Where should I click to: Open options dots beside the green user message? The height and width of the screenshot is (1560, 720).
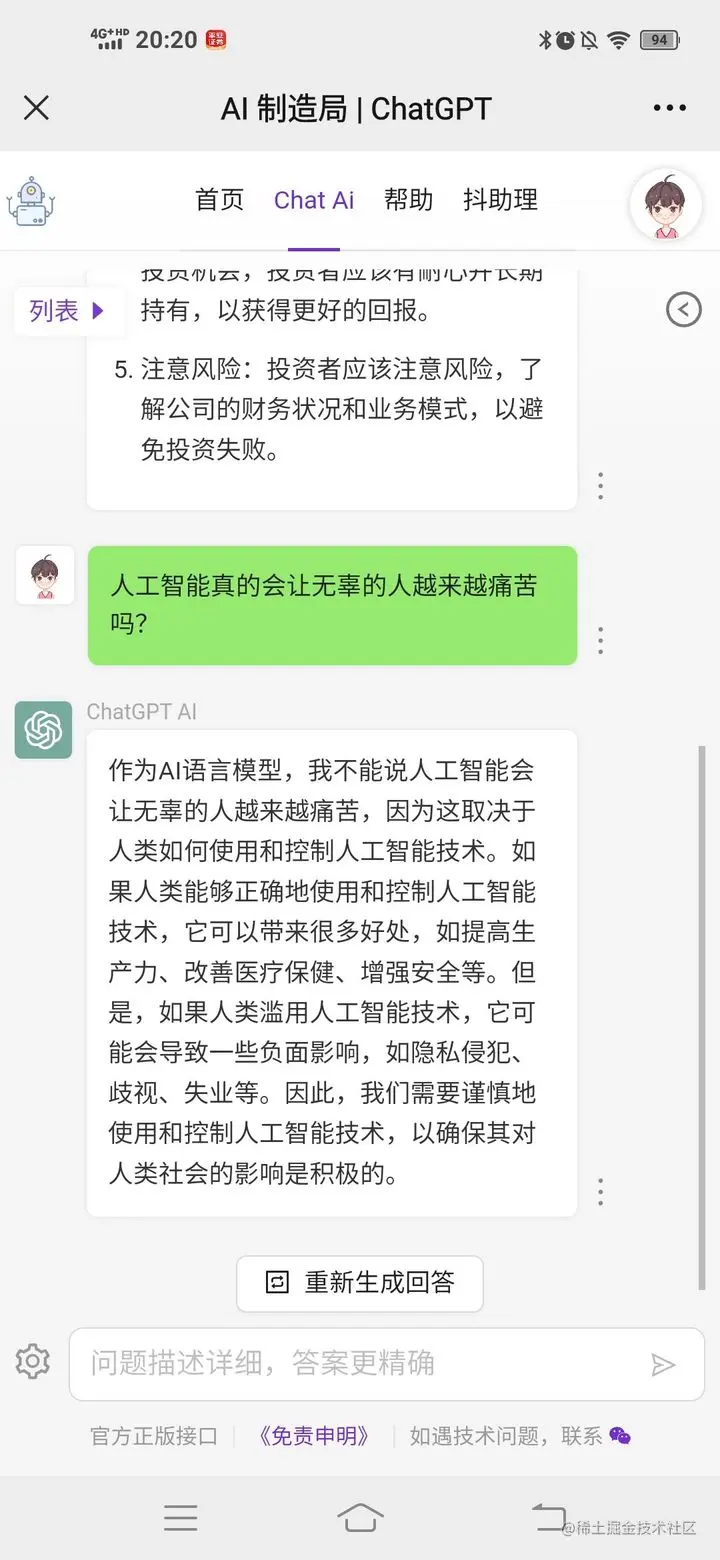pos(600,640)
